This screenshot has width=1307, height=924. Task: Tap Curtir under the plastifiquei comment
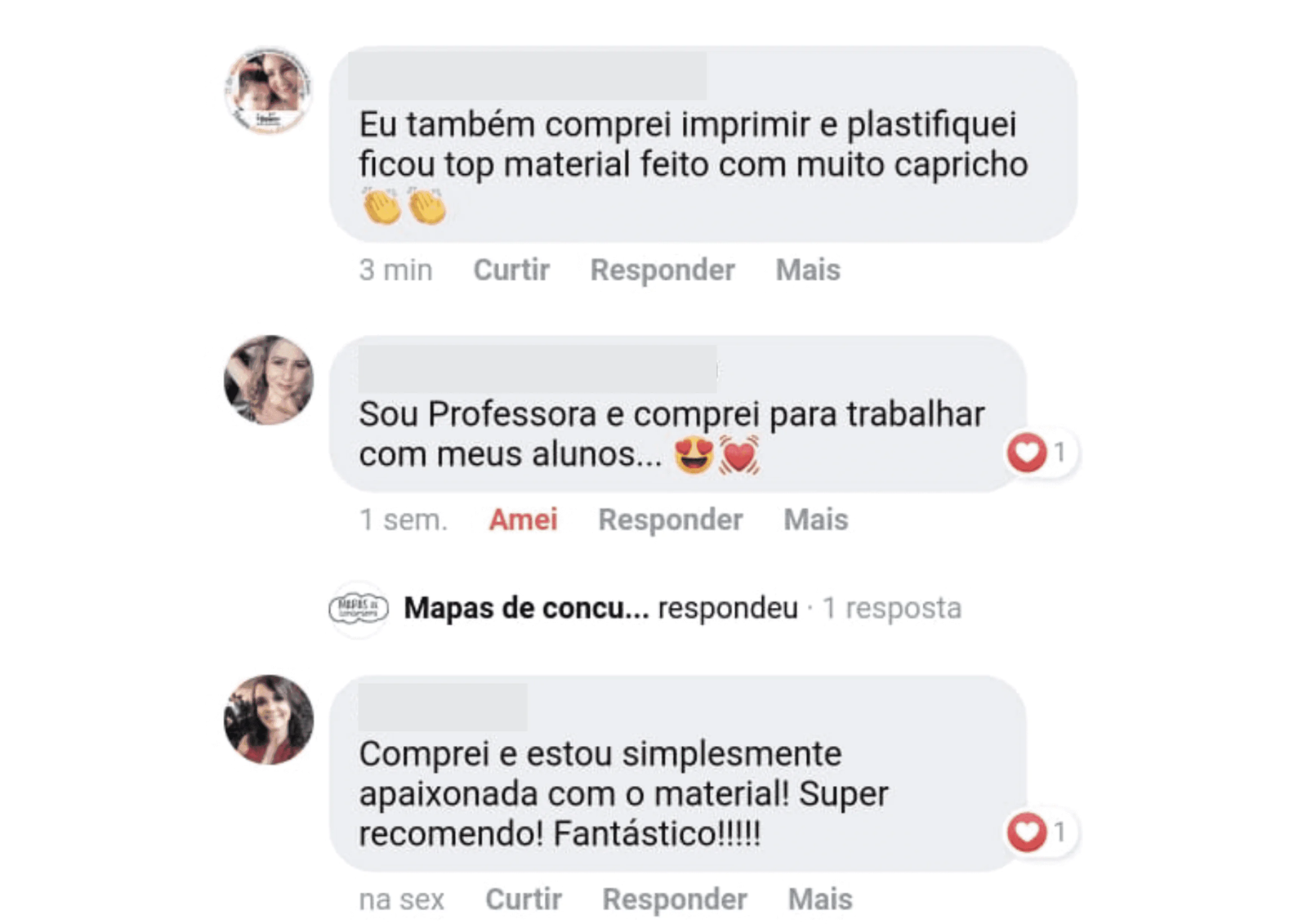pyautogui.click(x=511, y=270)
